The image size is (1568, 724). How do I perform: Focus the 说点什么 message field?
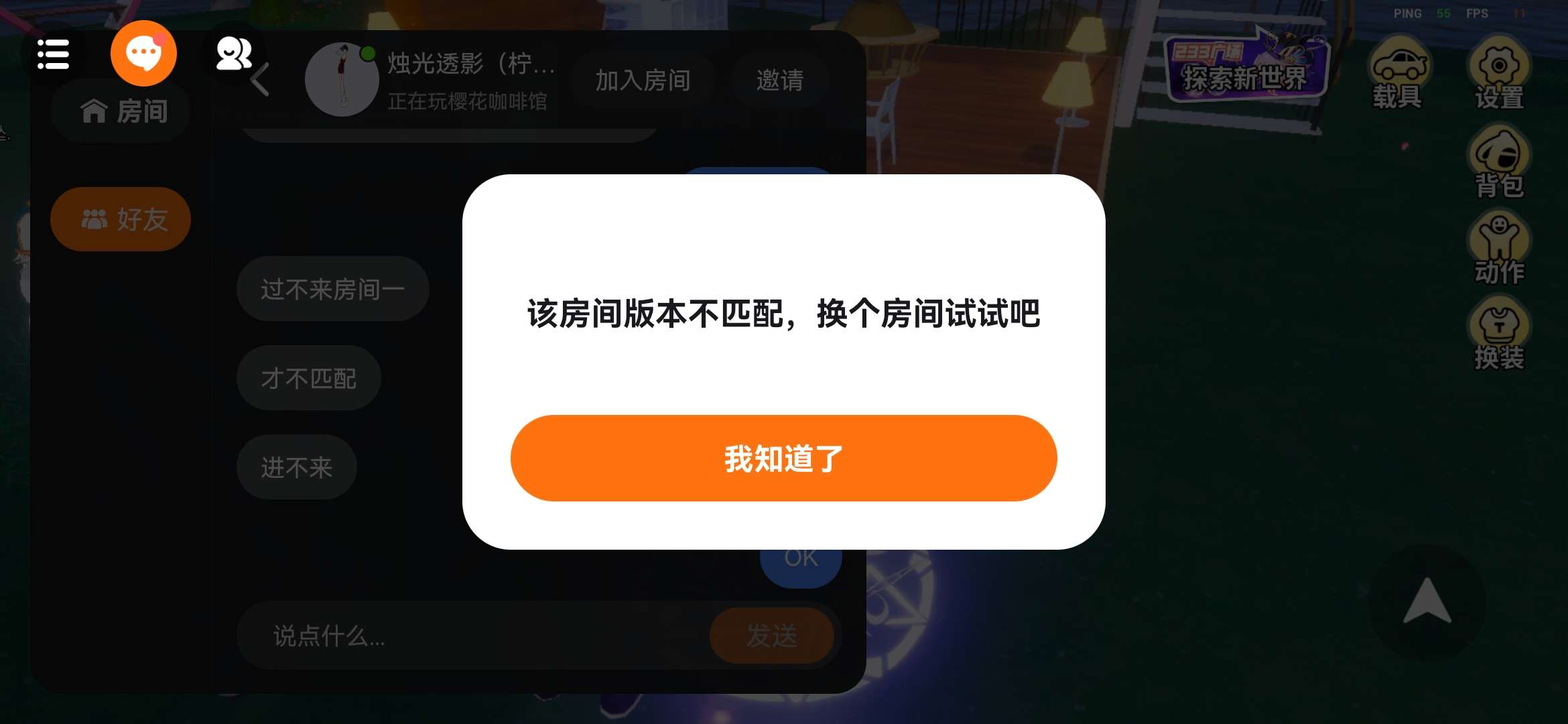(469, 636)
